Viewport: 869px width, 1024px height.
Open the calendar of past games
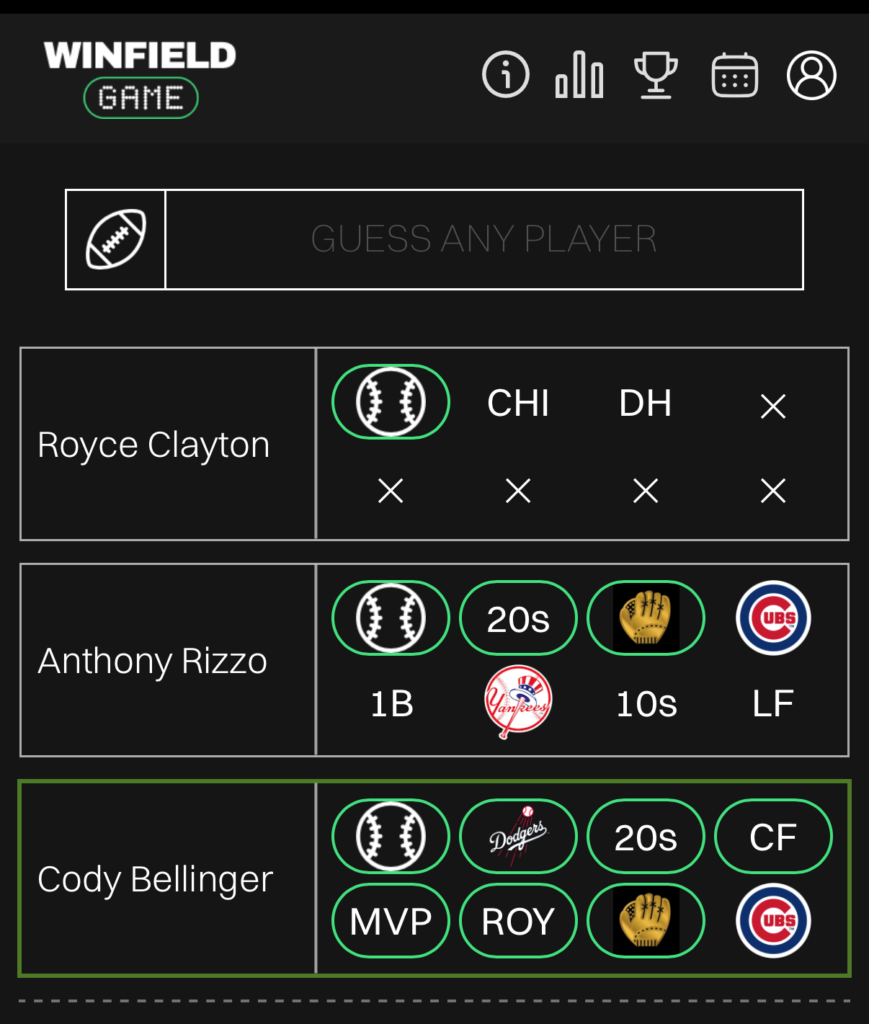point(734,75)
